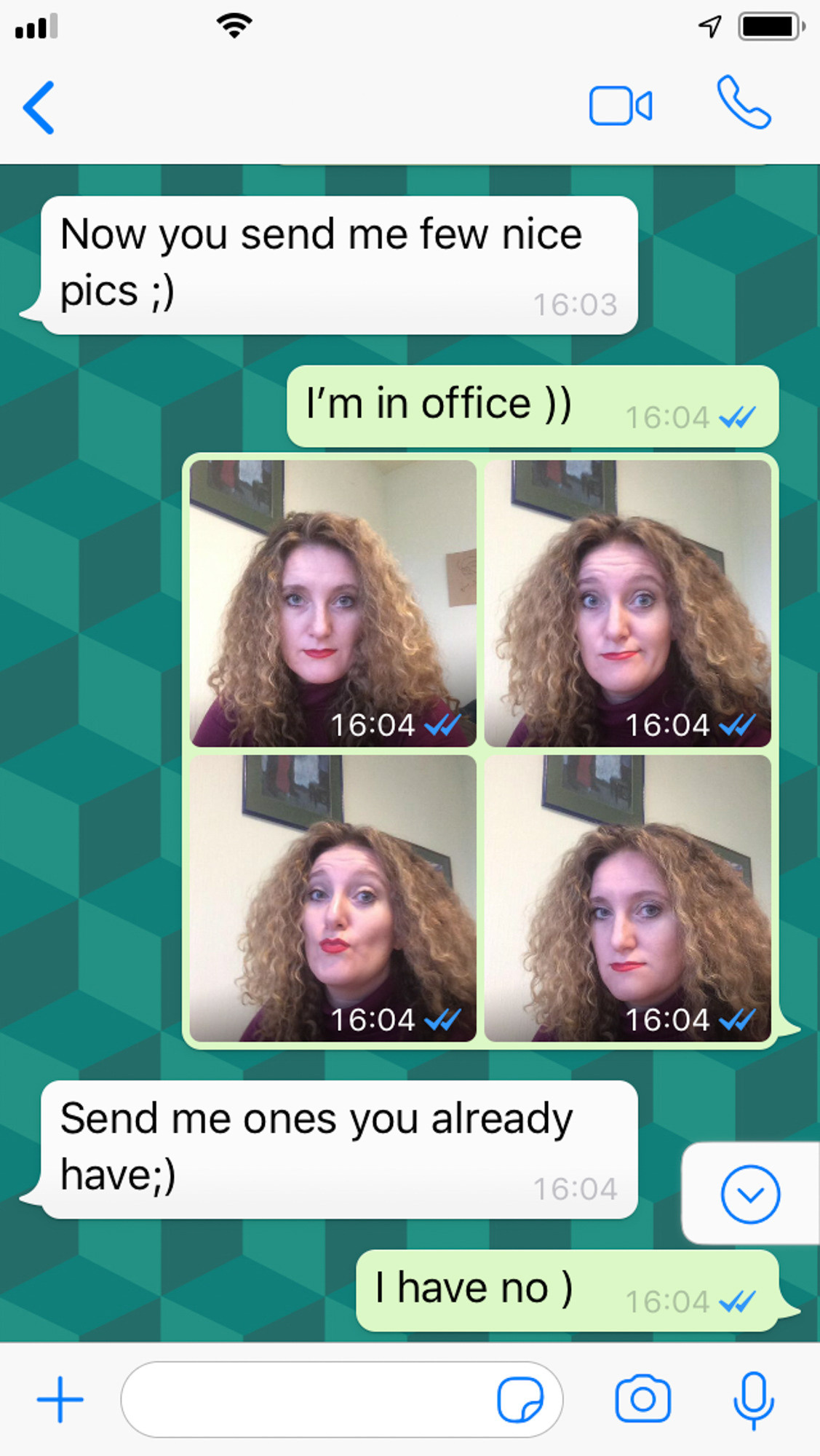The image size is (820, 1456).
Task: Open the camera to take a photo
Action: pyautogui.click(x=642, y=1398)
